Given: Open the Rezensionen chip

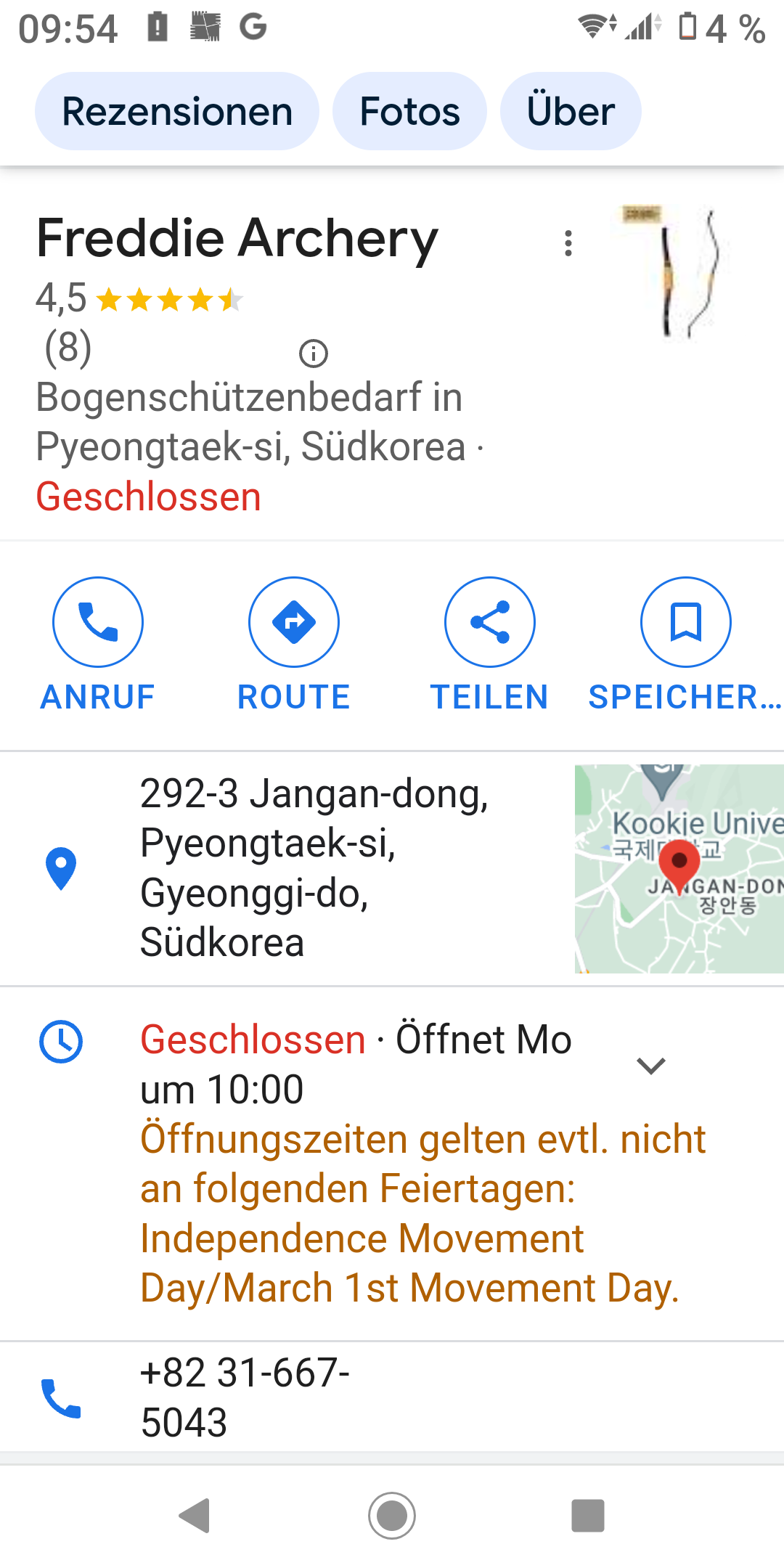Looking at the screenshot, I should (176, 112).
